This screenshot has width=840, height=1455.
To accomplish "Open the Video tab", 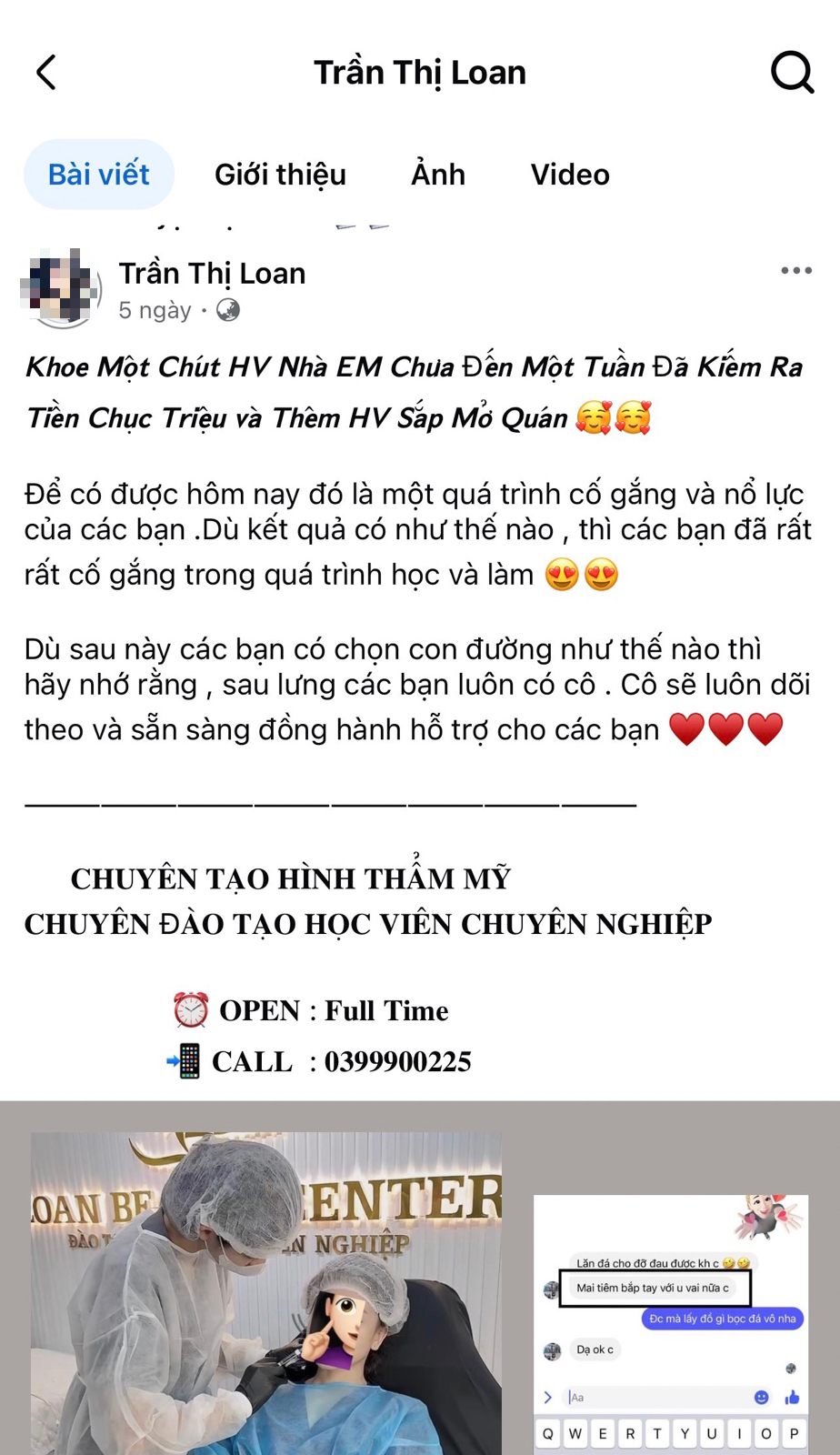I will [x=570, y=175].
